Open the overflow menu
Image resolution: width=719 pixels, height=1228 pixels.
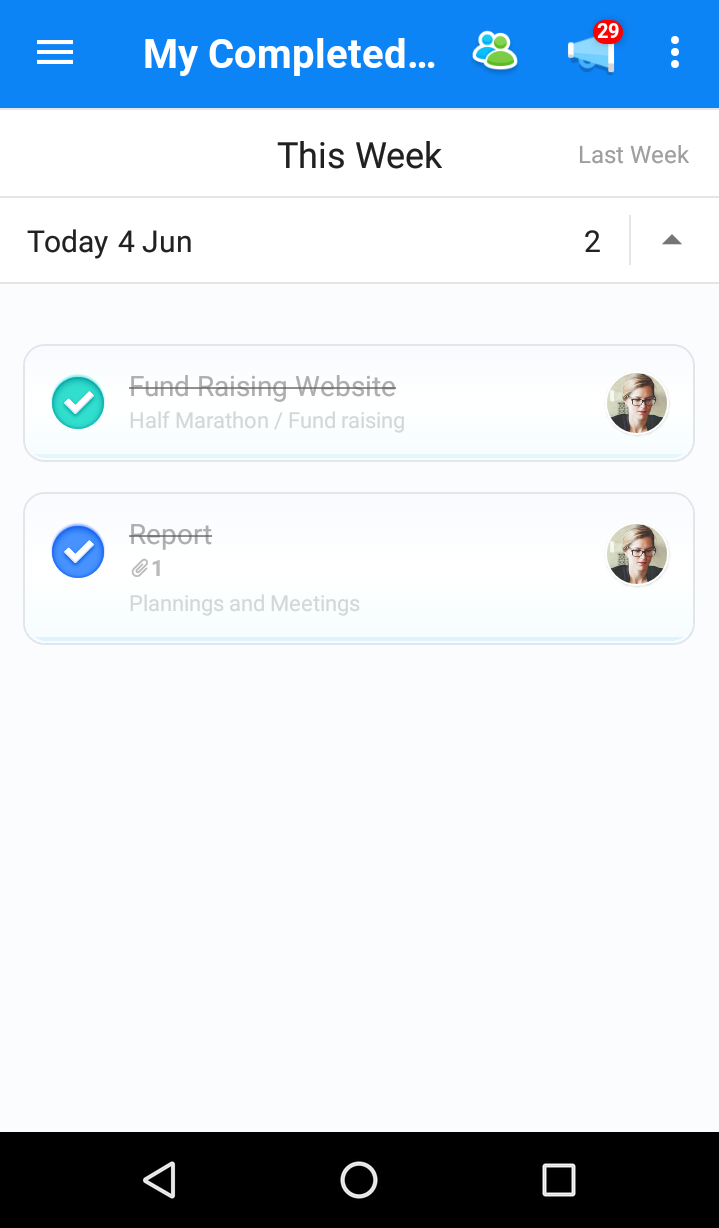[x=675, y=52]
